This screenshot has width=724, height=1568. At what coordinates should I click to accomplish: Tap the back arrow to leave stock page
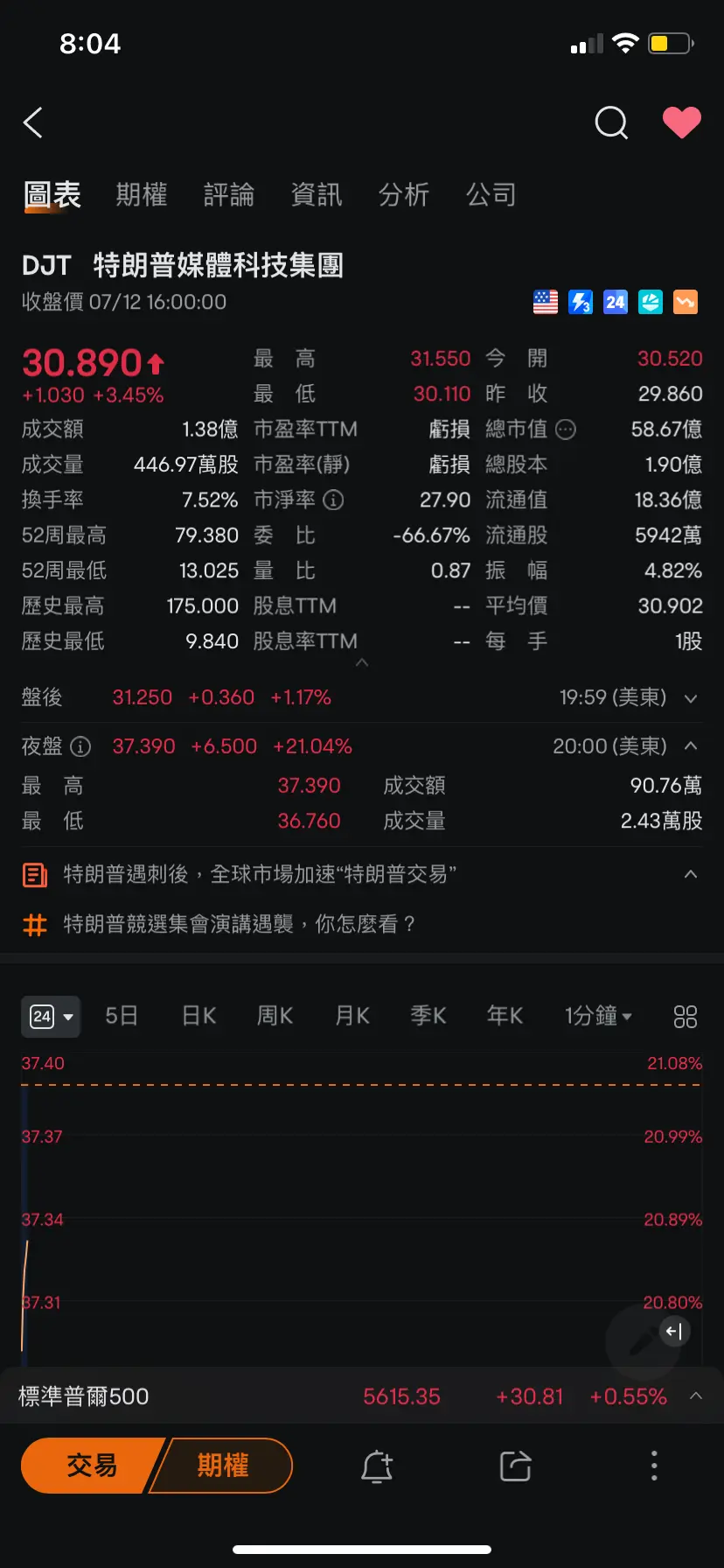[32, 122]
